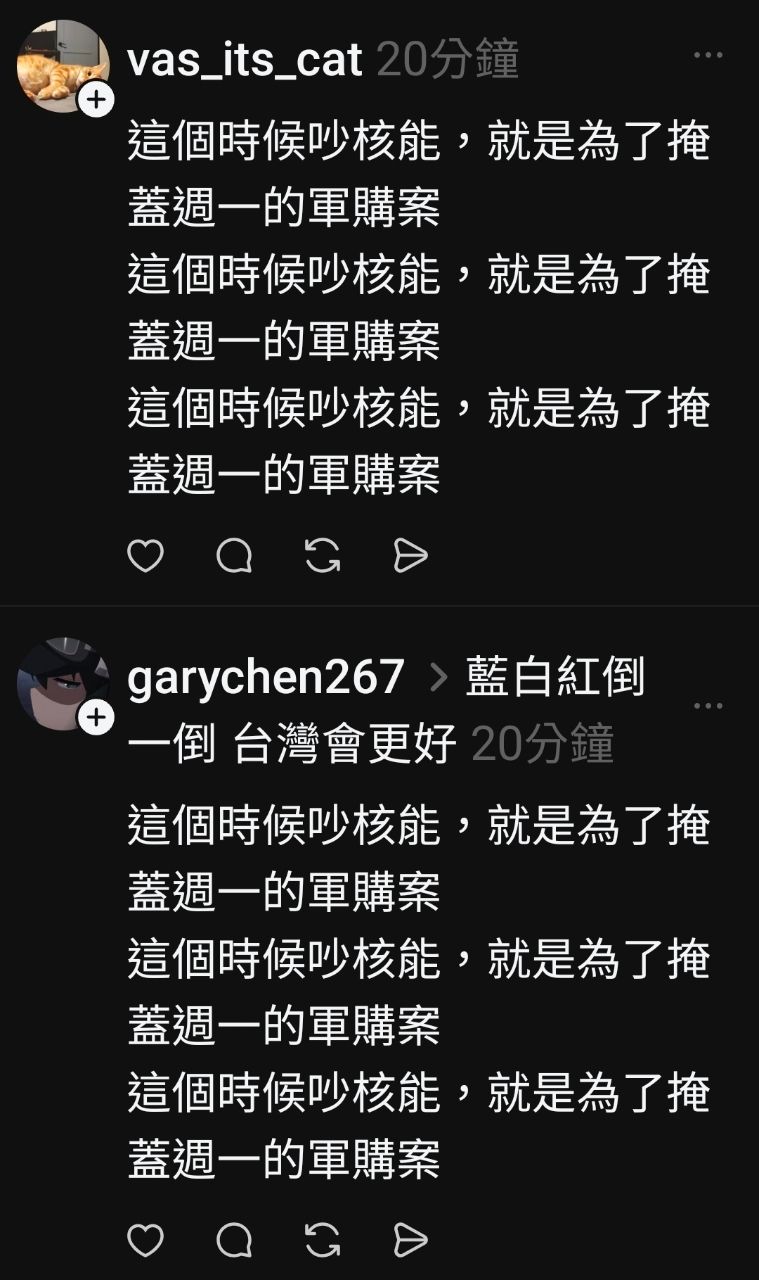Viewport: 759px width, 1280px height.
Task: Open overflow menu on vas_its_cat's post
Action: tap(708, 56)
